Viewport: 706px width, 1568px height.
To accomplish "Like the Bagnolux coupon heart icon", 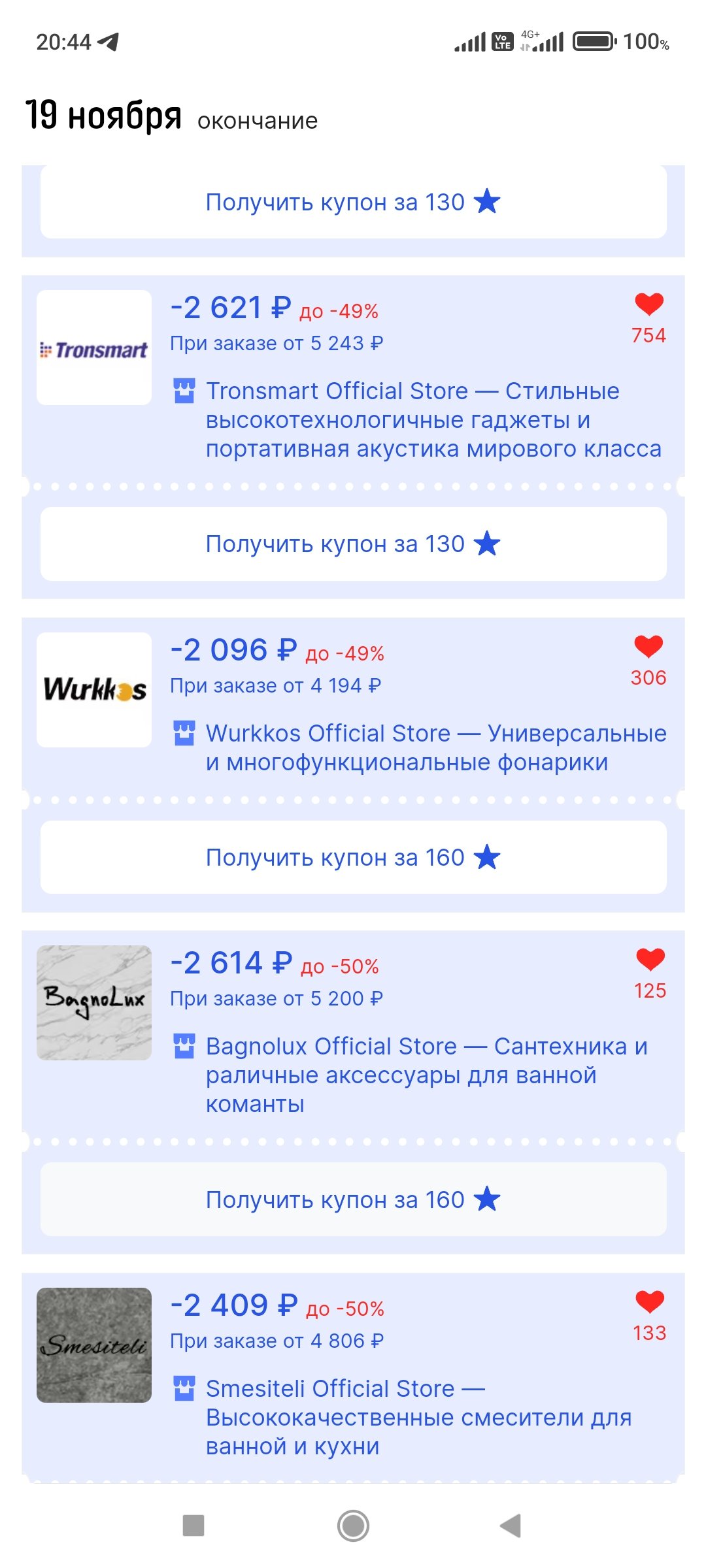I will [650, 960].
